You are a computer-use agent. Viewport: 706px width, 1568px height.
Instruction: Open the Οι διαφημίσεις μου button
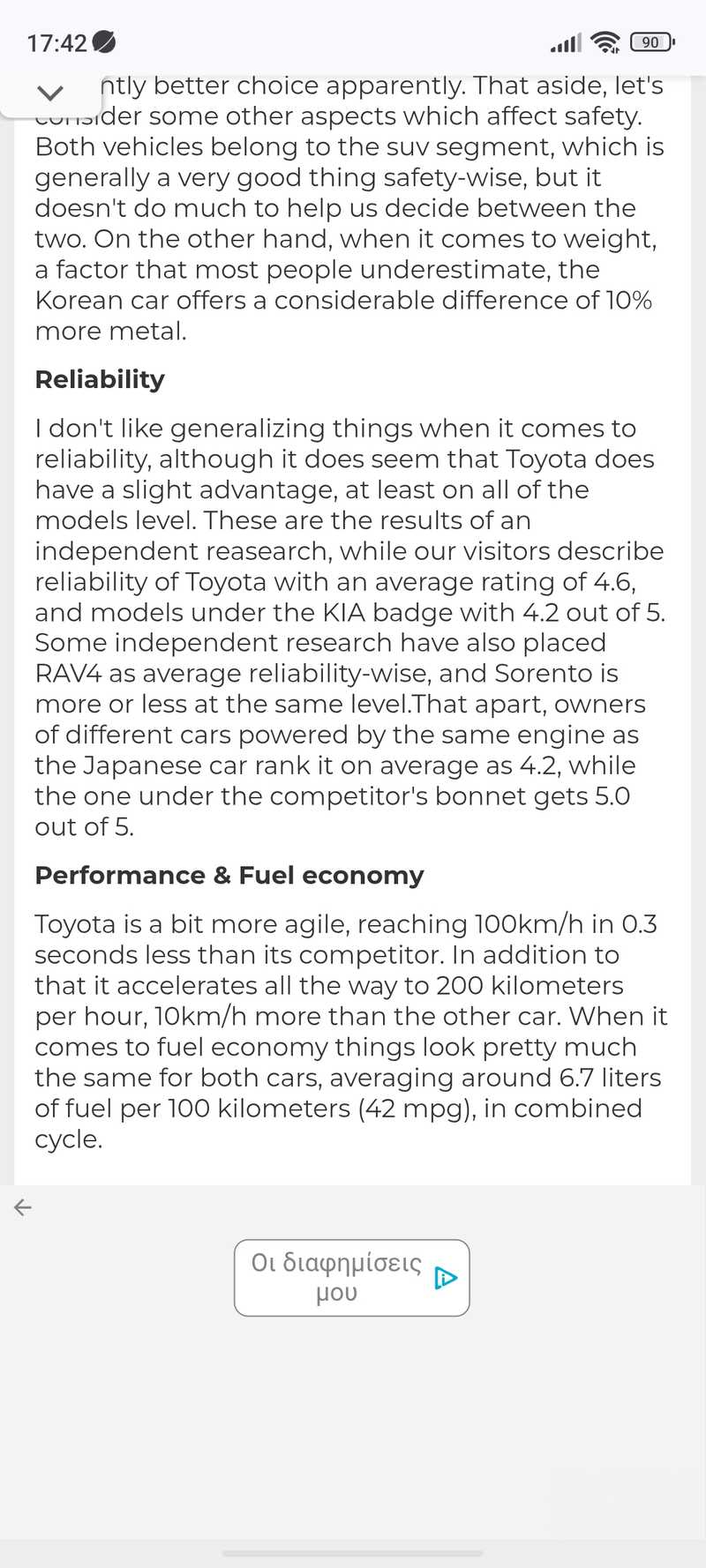(351, 1278)
